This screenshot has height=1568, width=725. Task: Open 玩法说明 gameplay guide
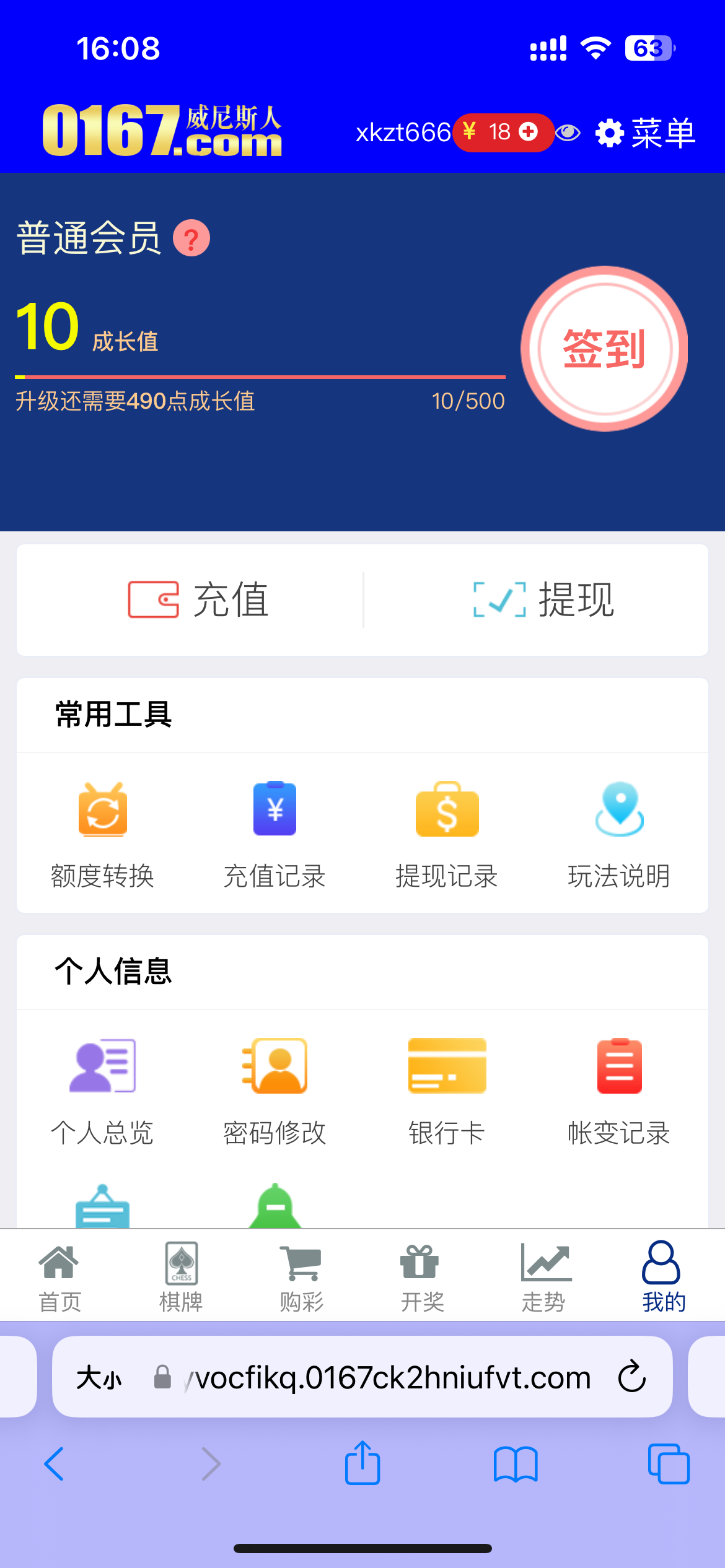[x=619, y=834]
